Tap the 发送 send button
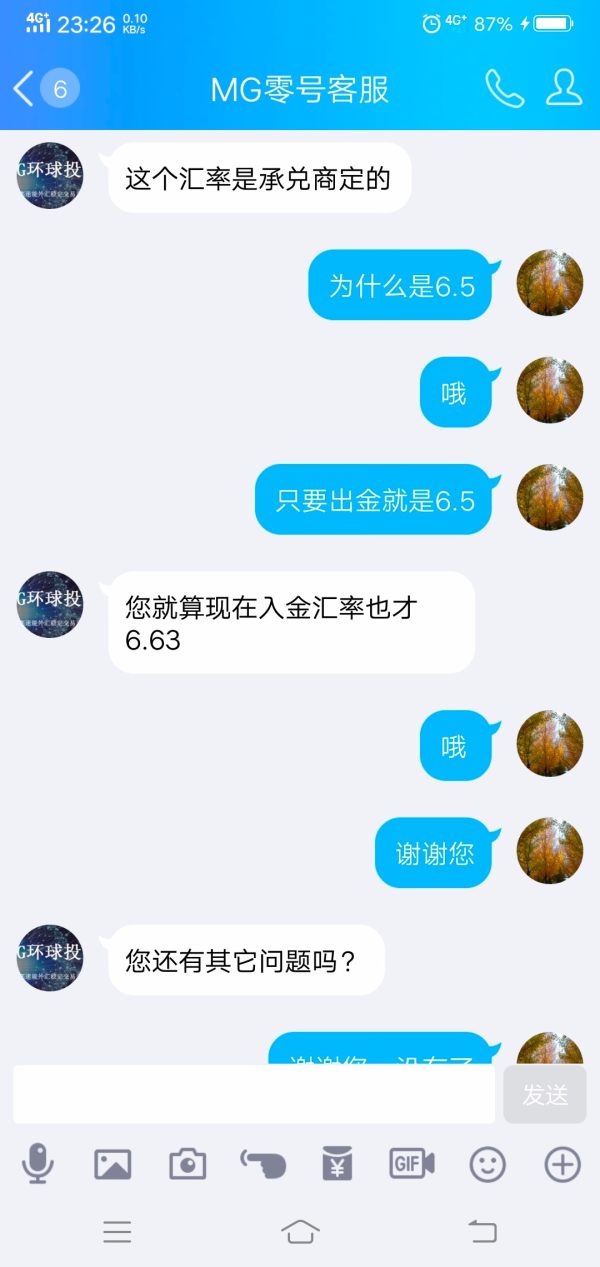This screenshot has height=1267, width=600. click(545, 1094)
